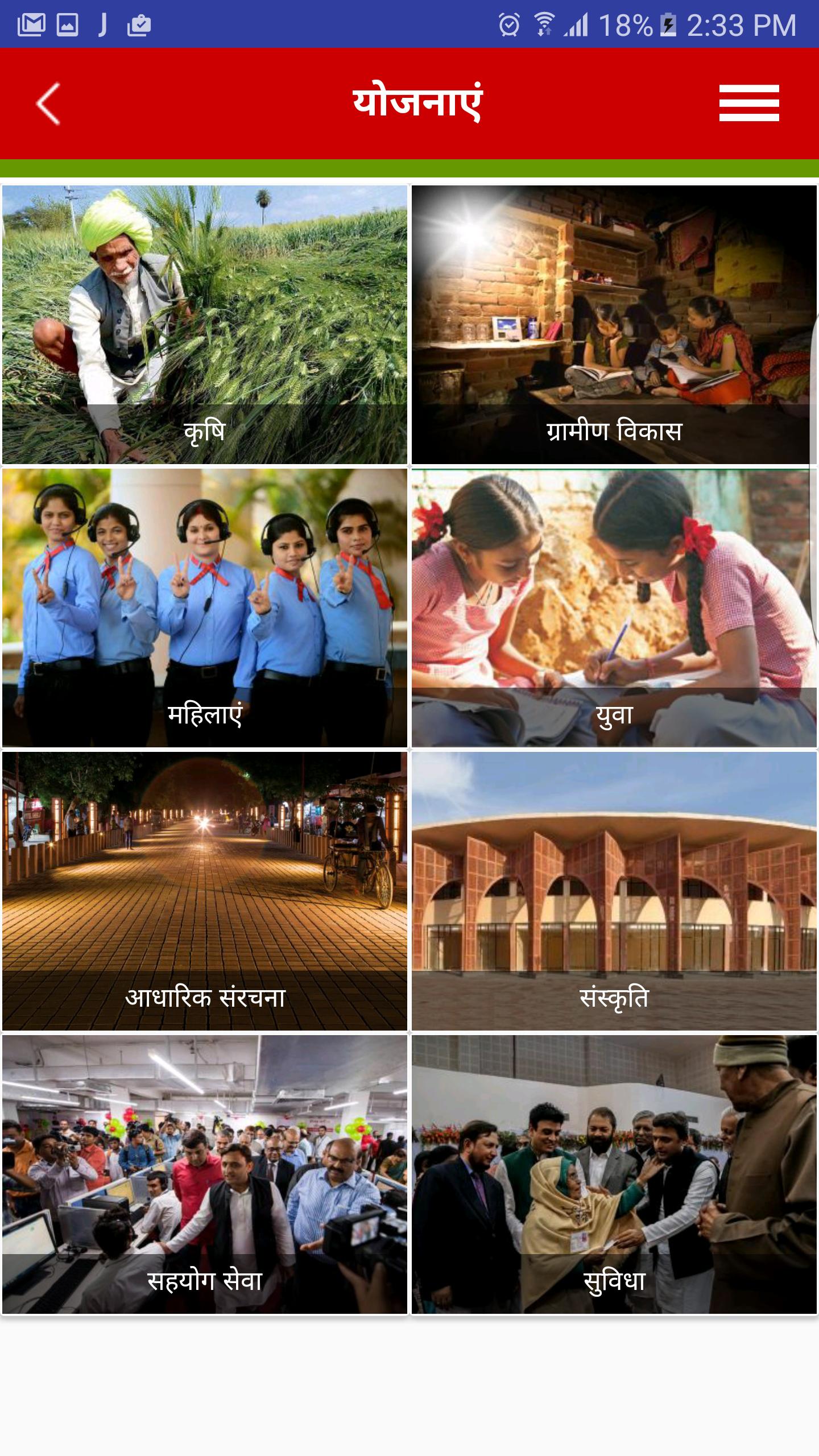View the महिलाएं schemes

pyautogui.click(x=205, y=607)
